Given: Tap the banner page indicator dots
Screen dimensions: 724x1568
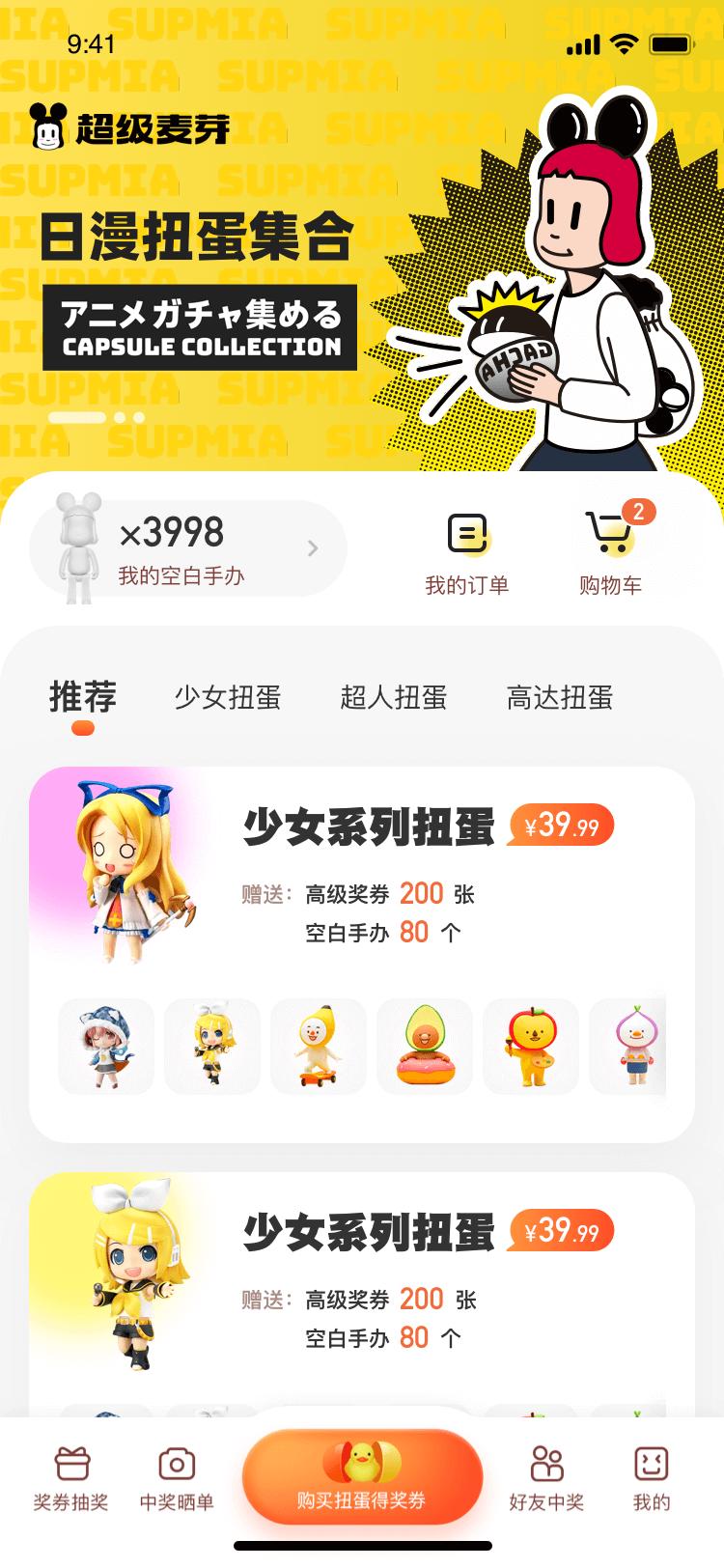Looking at the screenshot, I should pos(97,417).
